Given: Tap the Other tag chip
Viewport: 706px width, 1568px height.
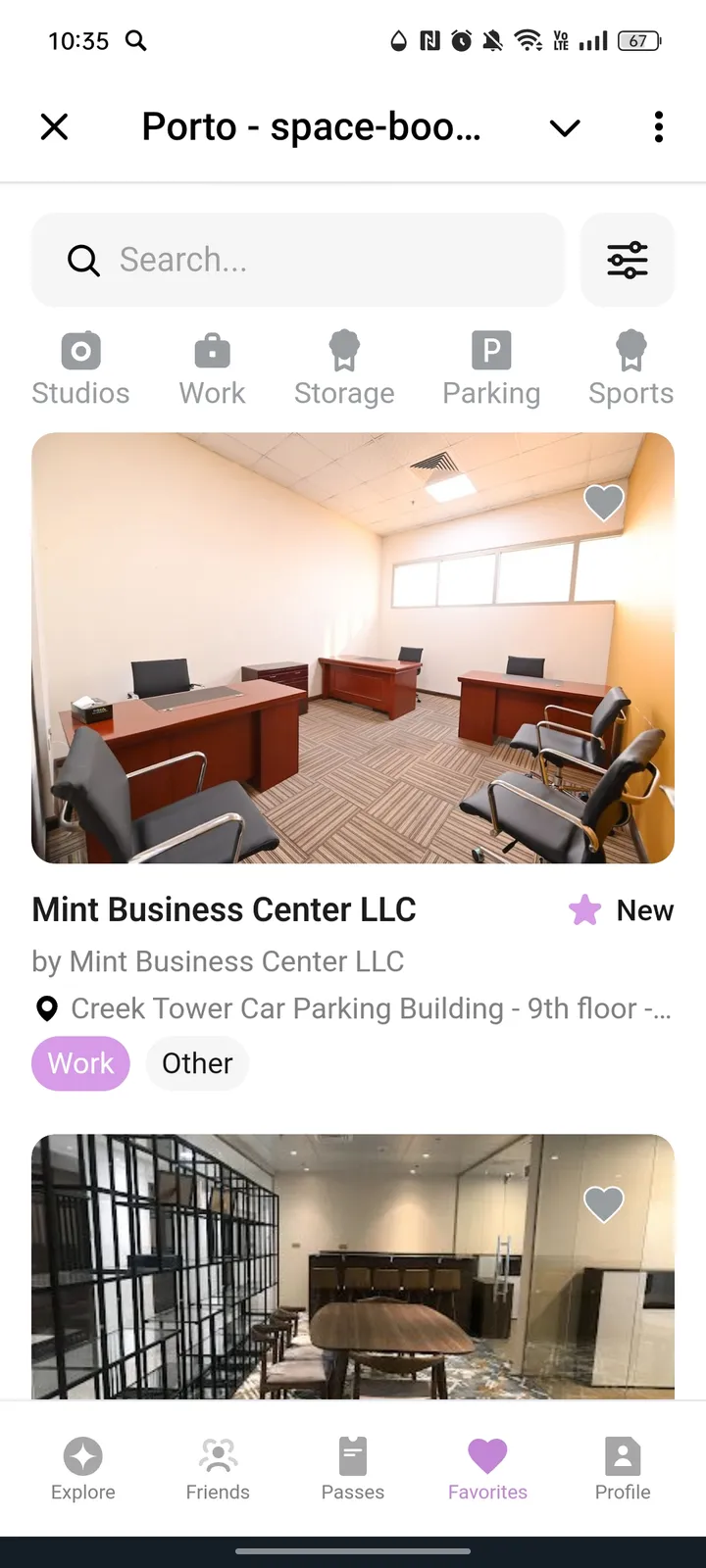Looking at the screenshot, I should [197, 1063].
